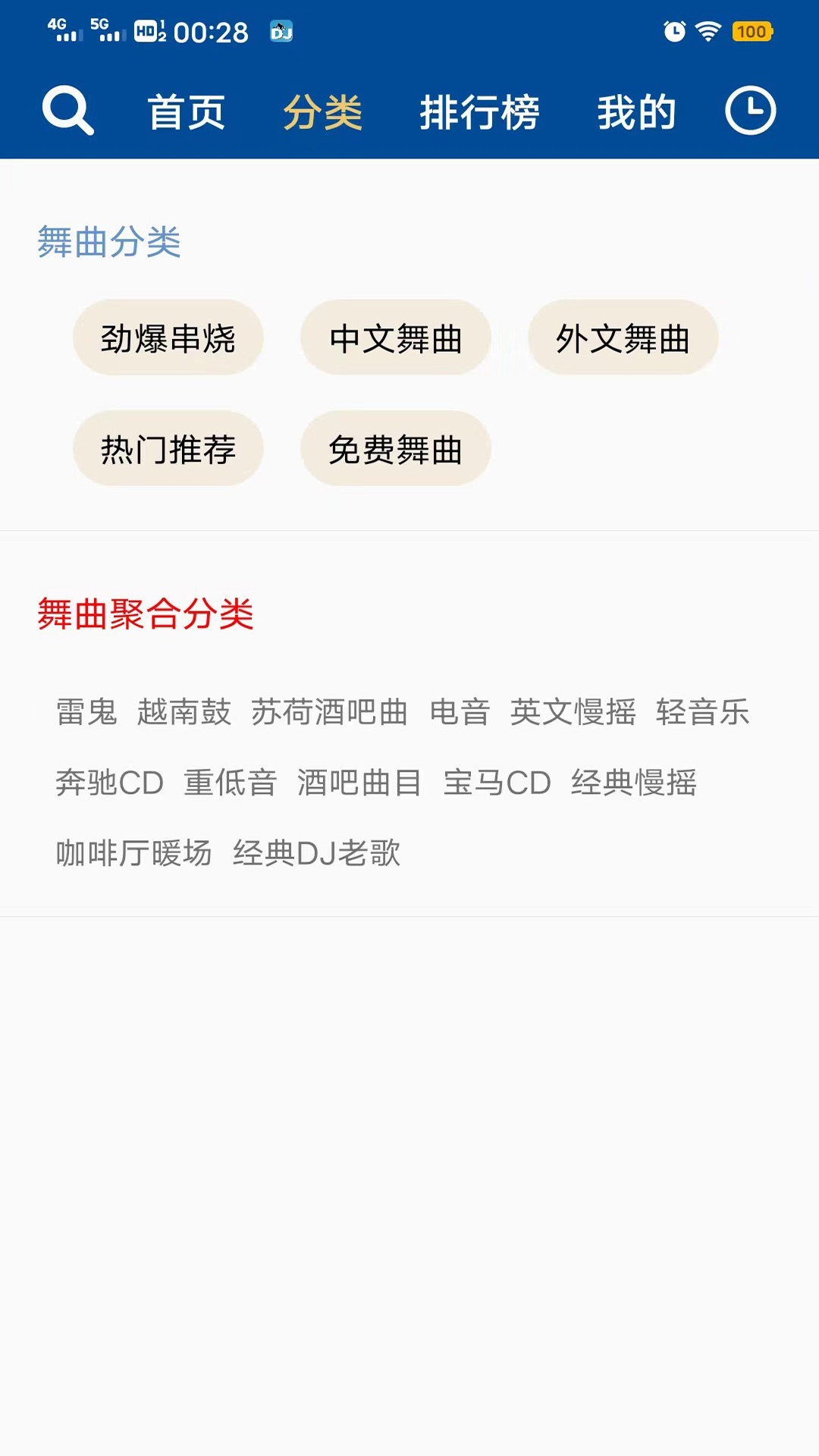Open the 热门推荐 category
819x1456 pixels.
tap(168, 449)
